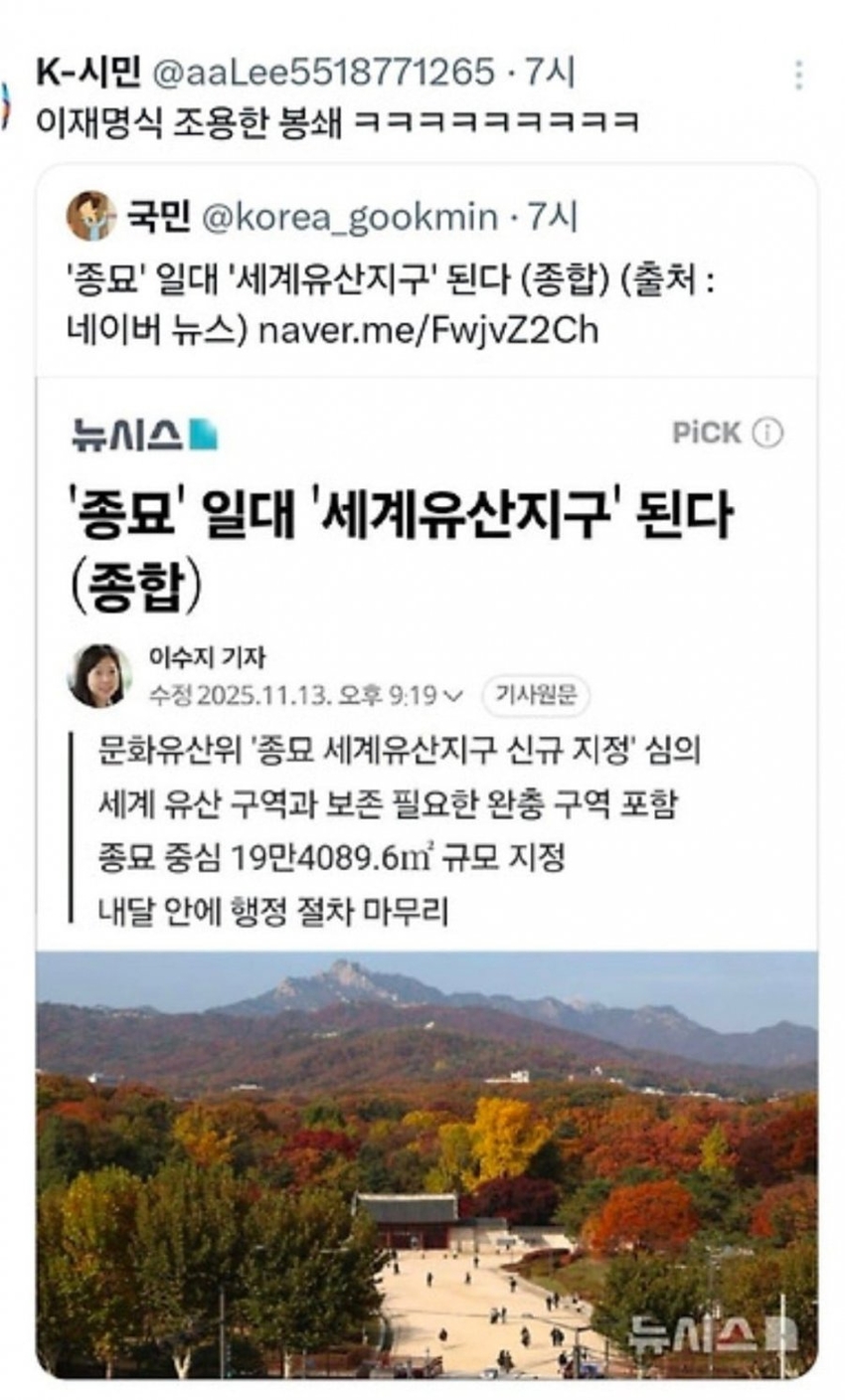This screenshot has height=1400, width=845.
Task: Open the overflow menu on K-시민's post
Action: click(x=797, y=75)
